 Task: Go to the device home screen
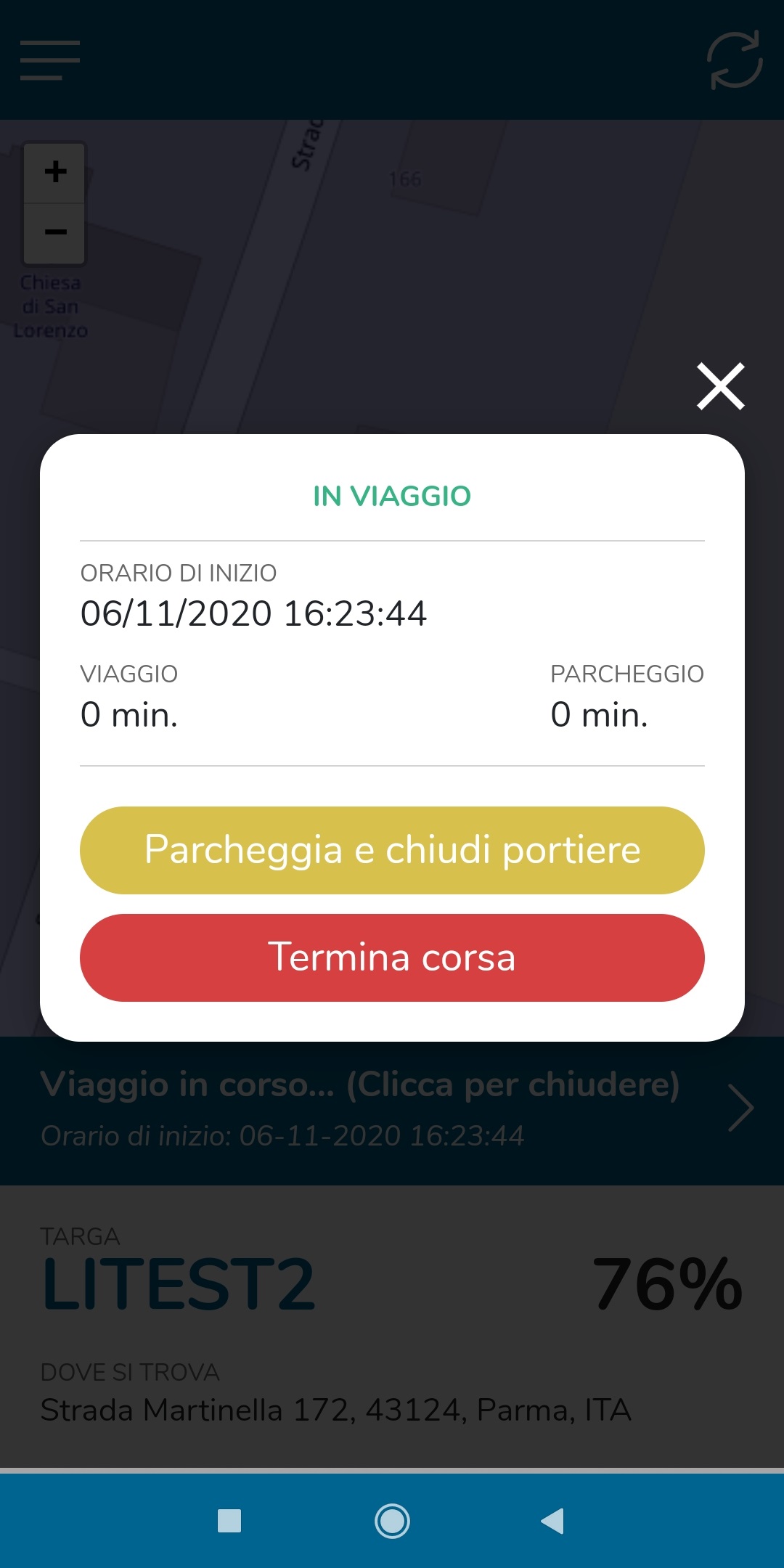[392, 1521]
